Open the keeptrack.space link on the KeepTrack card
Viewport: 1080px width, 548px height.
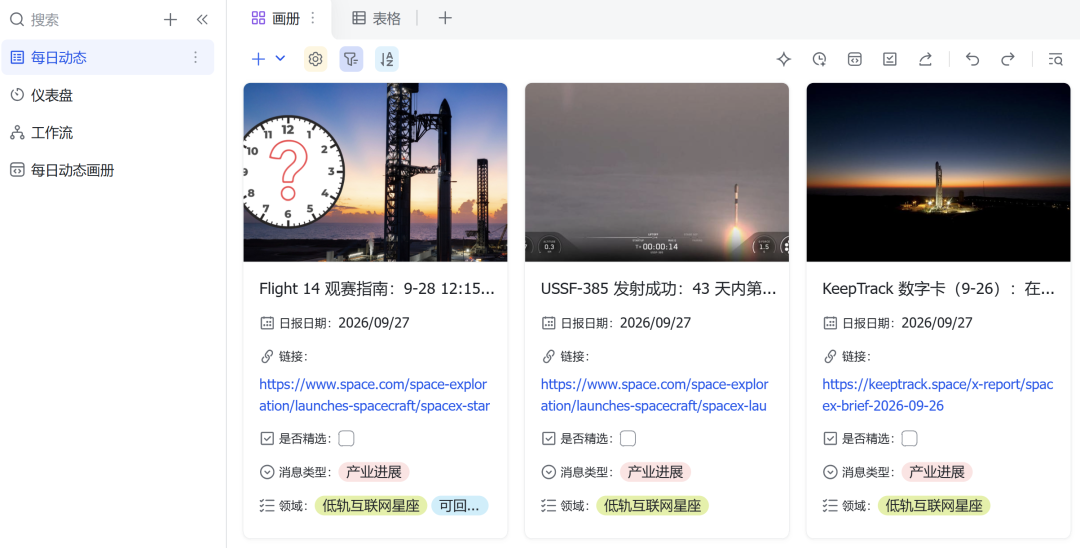[x=937, y=395]
